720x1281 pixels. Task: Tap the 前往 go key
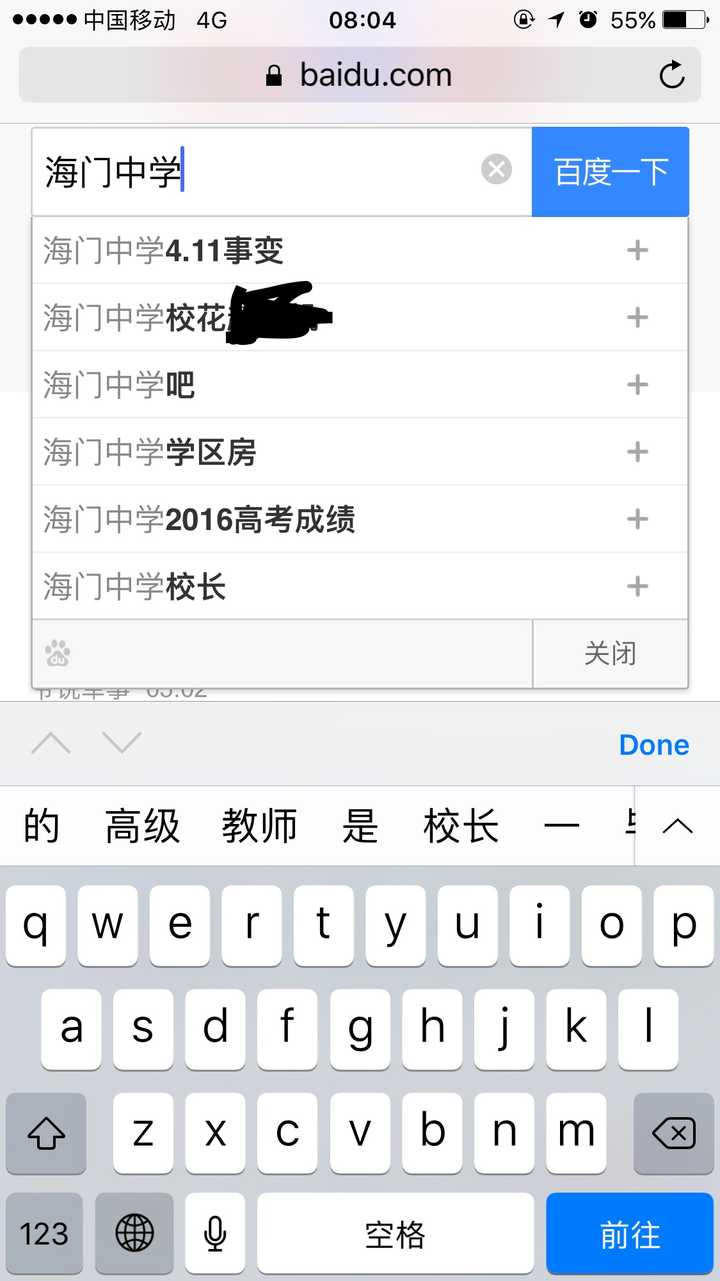[x=630, y=1234]
